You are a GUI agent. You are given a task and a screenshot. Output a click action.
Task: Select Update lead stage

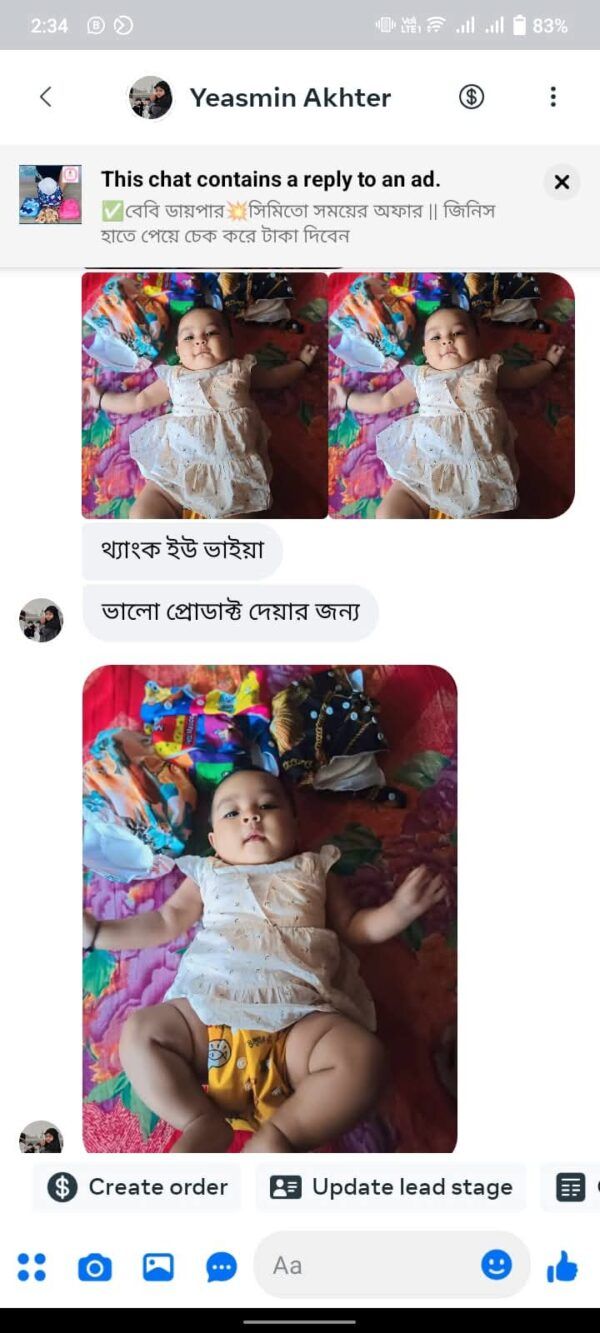coord(391,1187)
